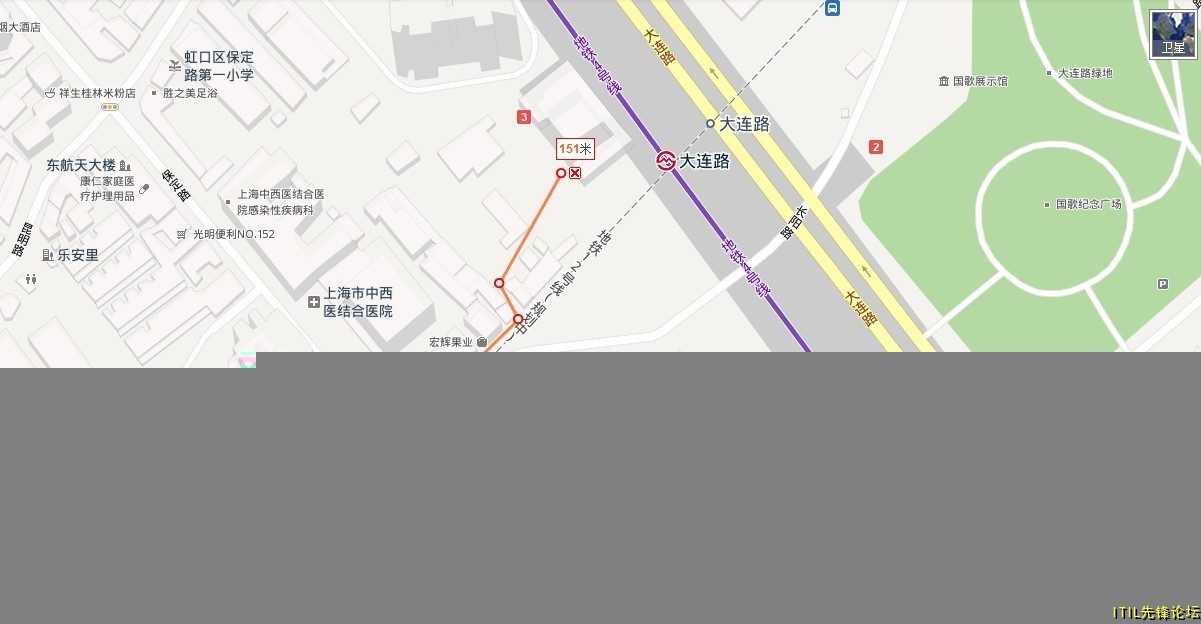Close the 151米 distance measurement
This screenshot has height=624, width=1201.
click(575, 173)
